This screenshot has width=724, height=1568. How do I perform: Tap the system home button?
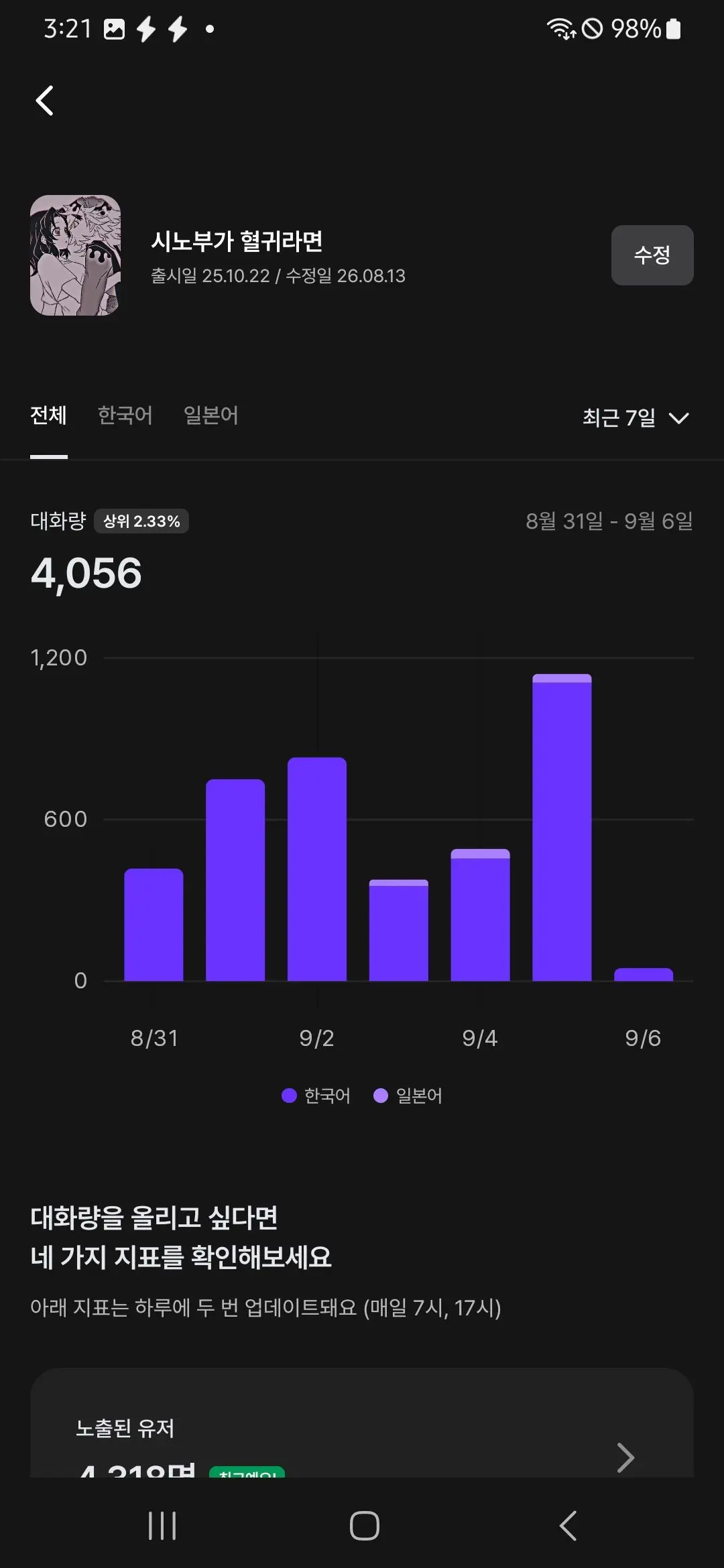click(x=364, y=1526)
